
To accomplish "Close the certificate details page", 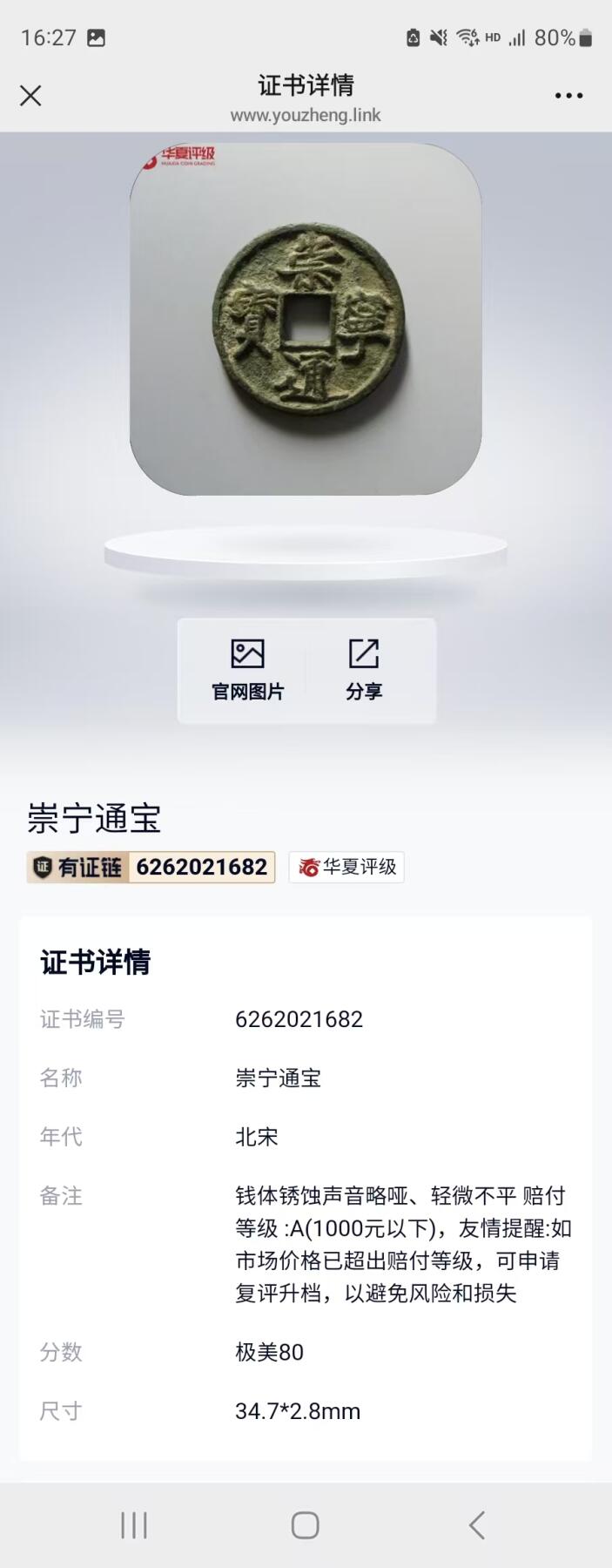I will click(30, 96).
